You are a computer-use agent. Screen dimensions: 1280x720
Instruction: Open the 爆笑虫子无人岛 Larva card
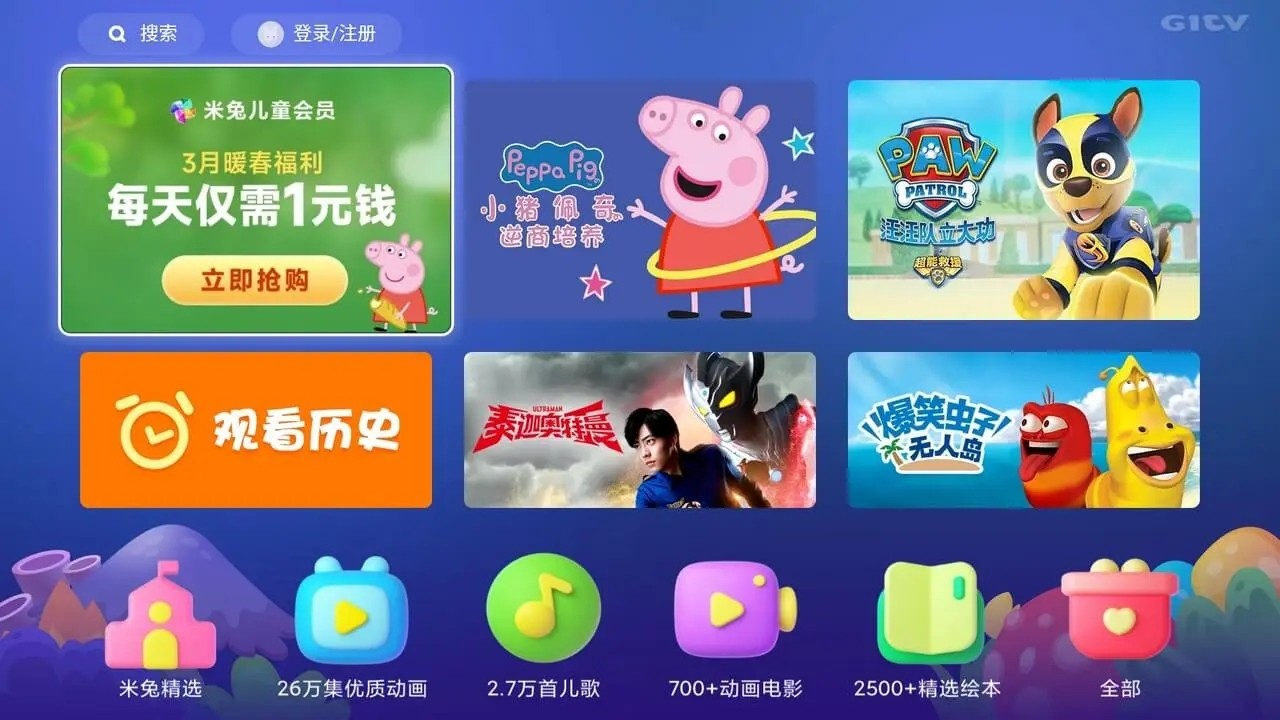coord(1023,430)
